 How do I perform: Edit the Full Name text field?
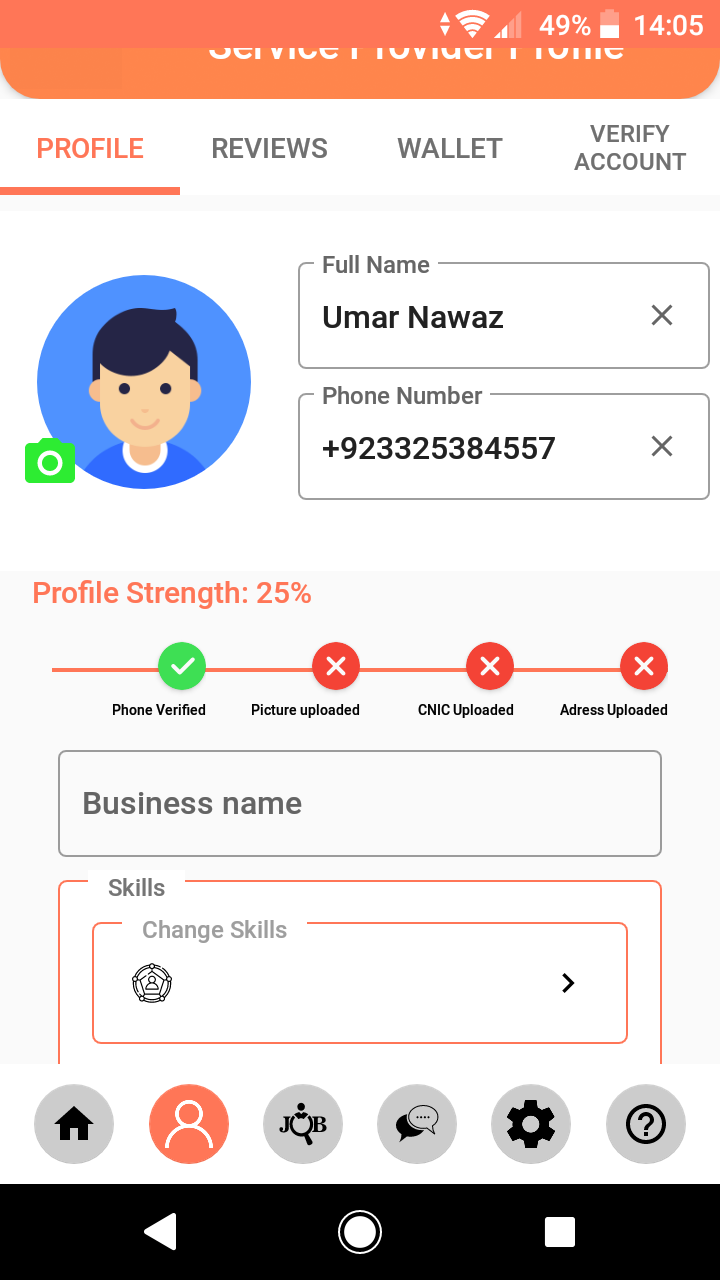tap(470, 318)
